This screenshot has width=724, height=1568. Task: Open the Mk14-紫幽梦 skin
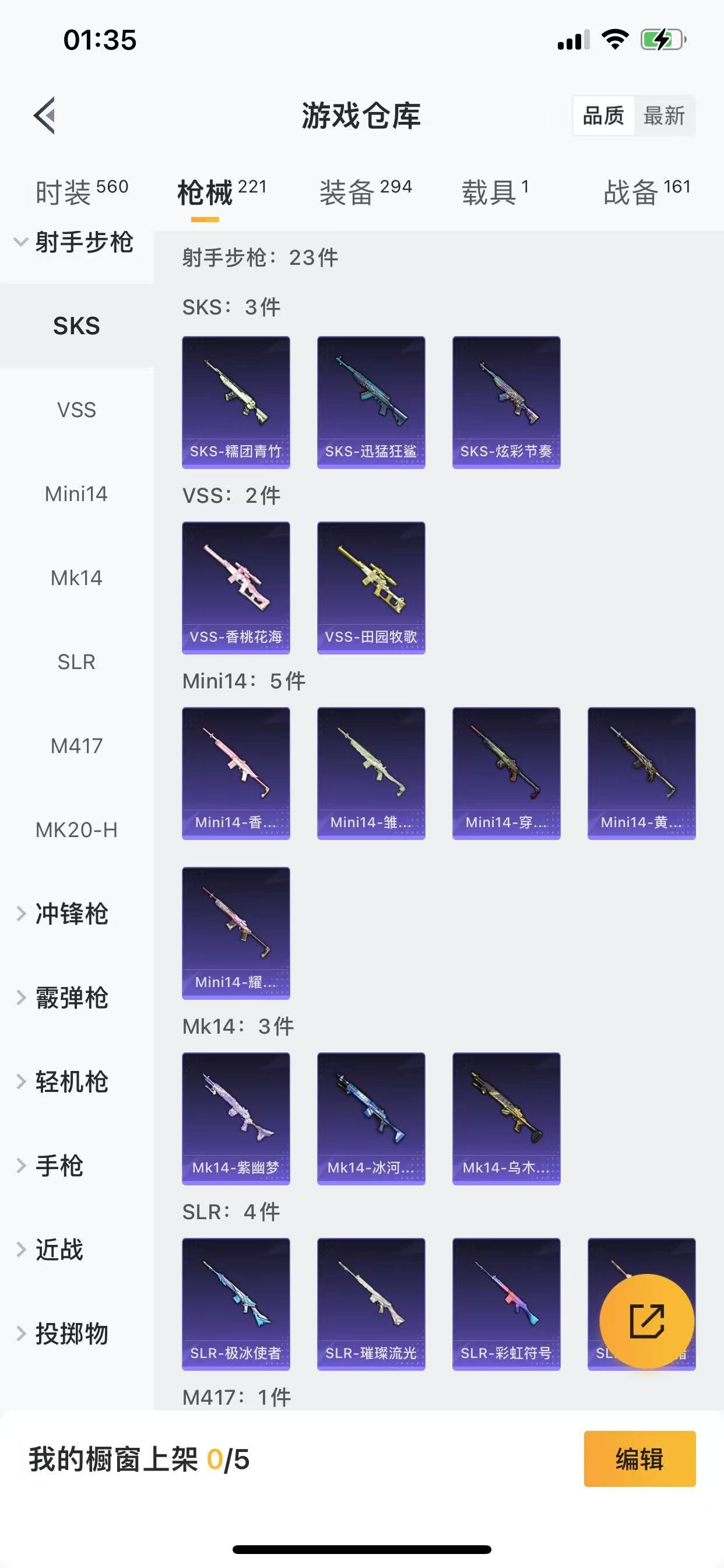click(x=236, y=1118)
